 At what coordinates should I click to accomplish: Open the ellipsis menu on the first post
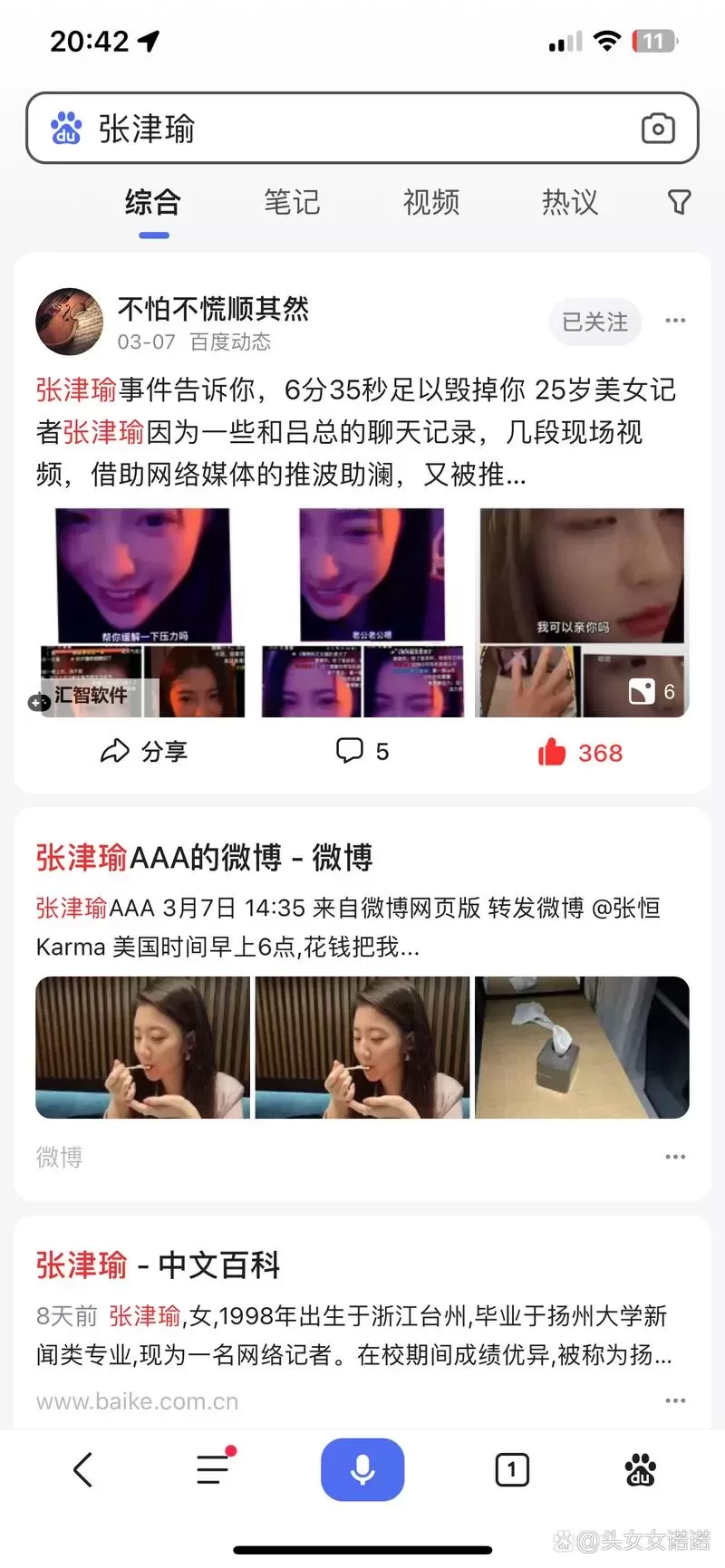coord(675,320)
